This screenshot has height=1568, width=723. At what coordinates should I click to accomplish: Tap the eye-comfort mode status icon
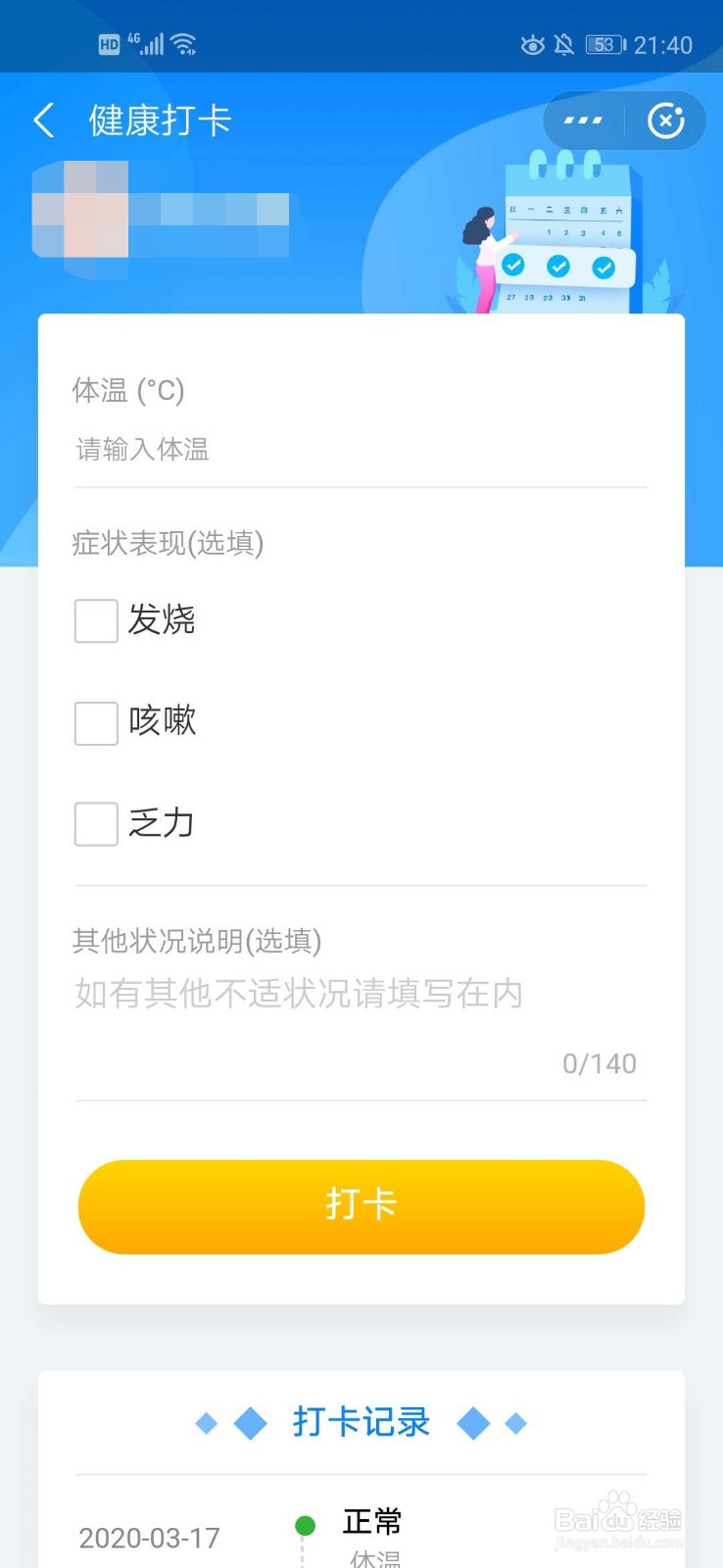click(531, 44)
